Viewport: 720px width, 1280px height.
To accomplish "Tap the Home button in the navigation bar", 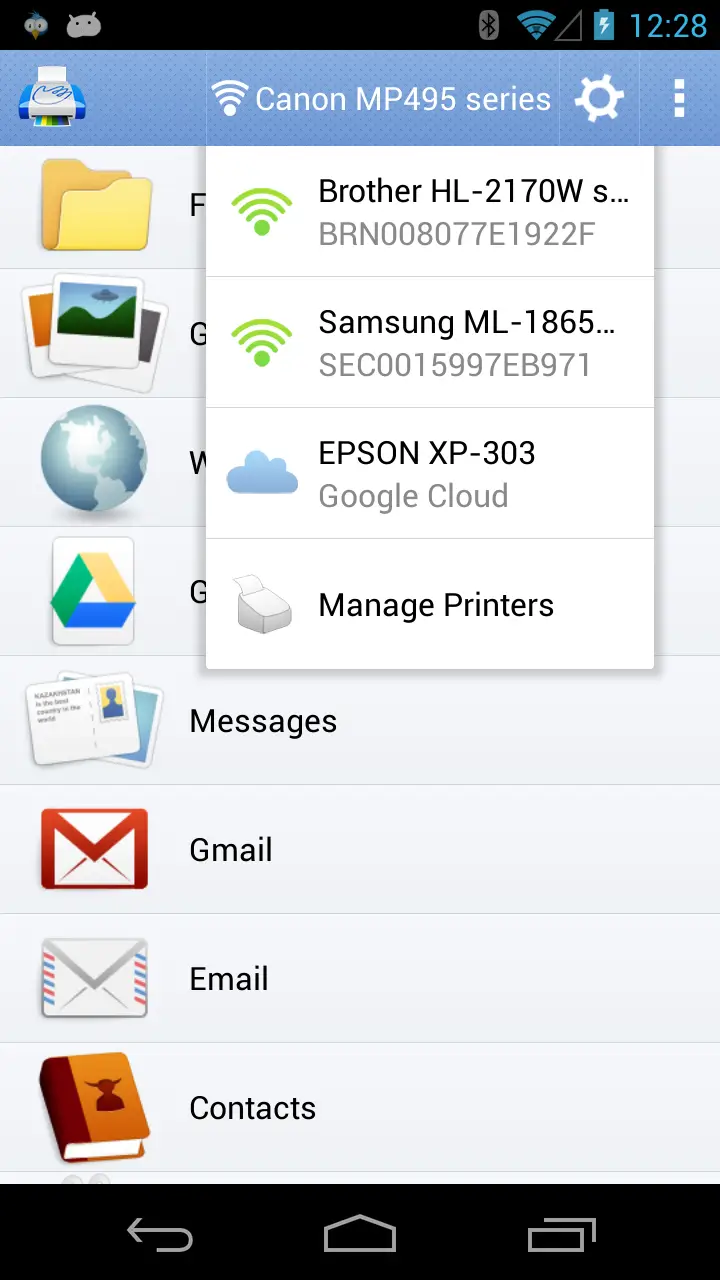I will (360, 1236).
